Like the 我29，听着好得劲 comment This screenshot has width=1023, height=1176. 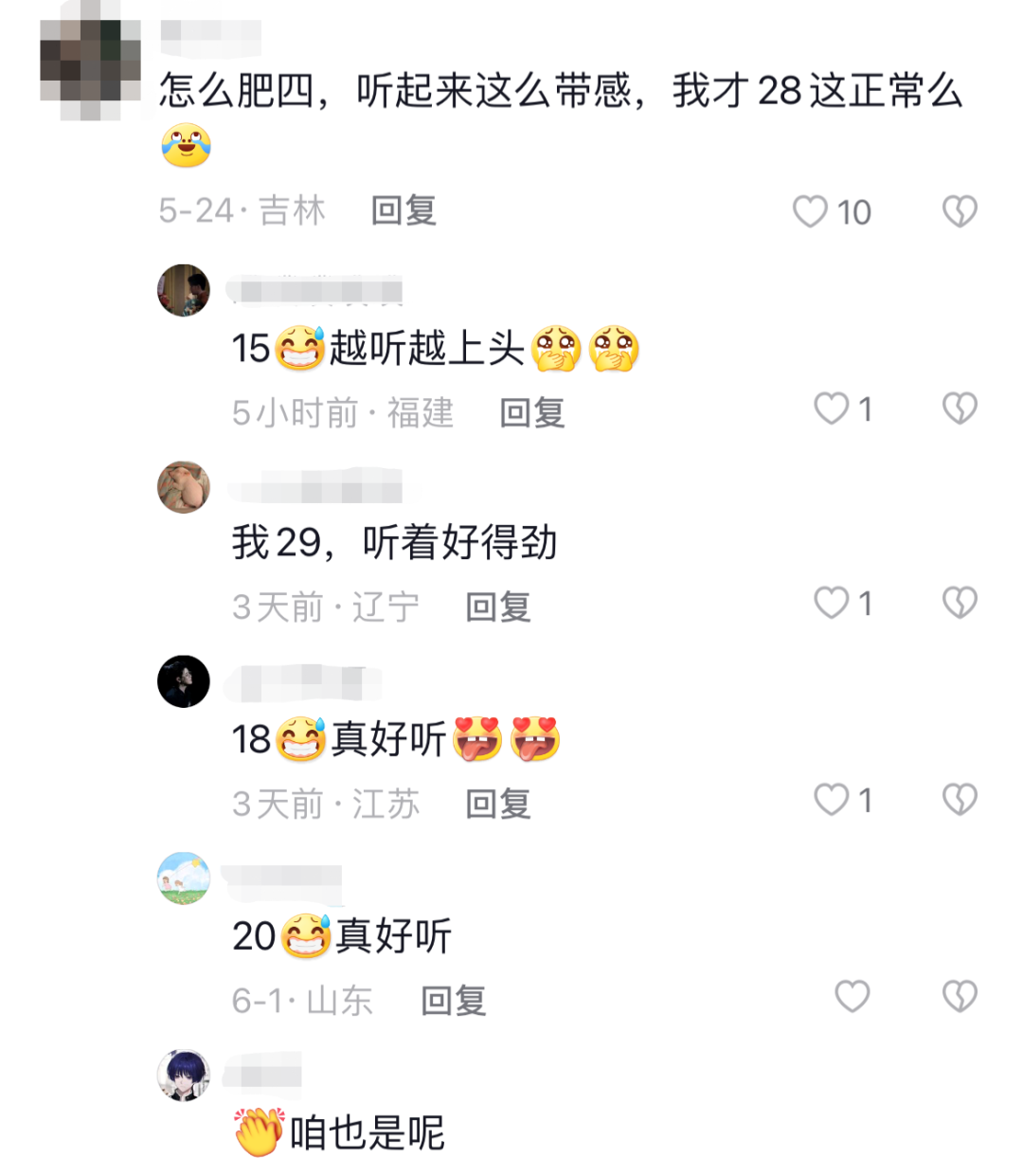pyautogui.click(x=832, y=603)
